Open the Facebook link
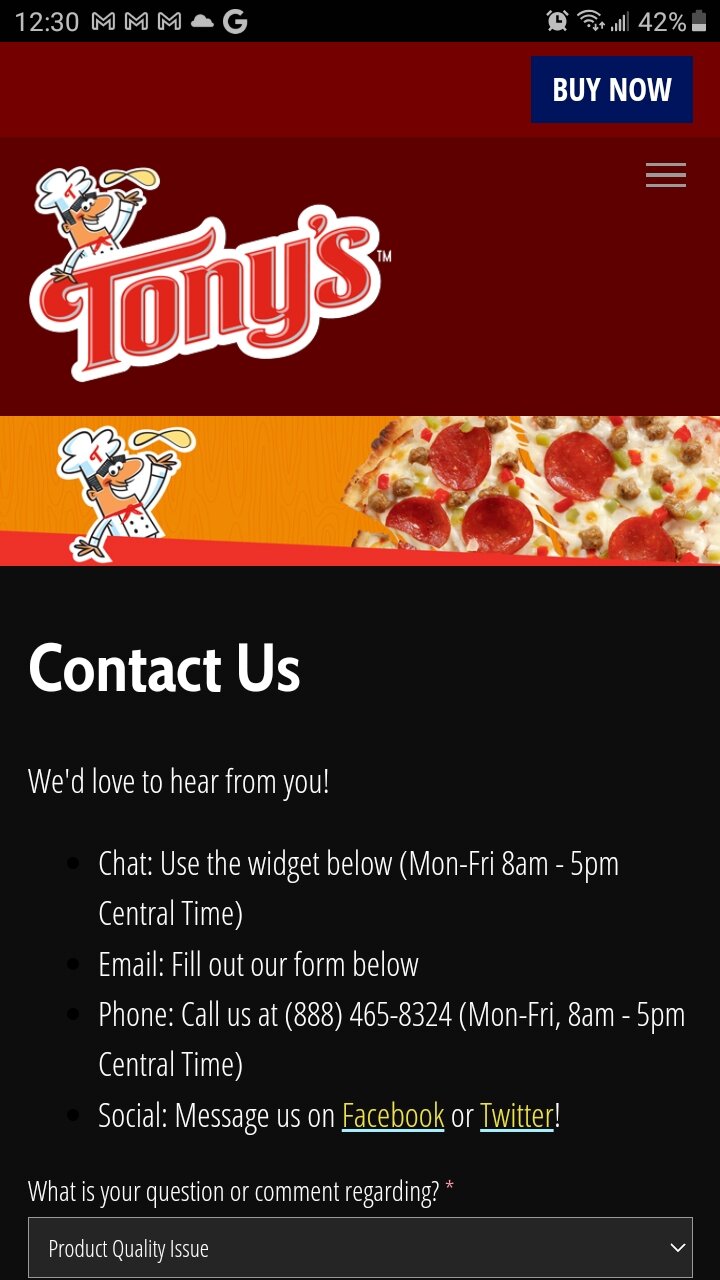Screen dimensions: 720x1280 point(393,1115)
